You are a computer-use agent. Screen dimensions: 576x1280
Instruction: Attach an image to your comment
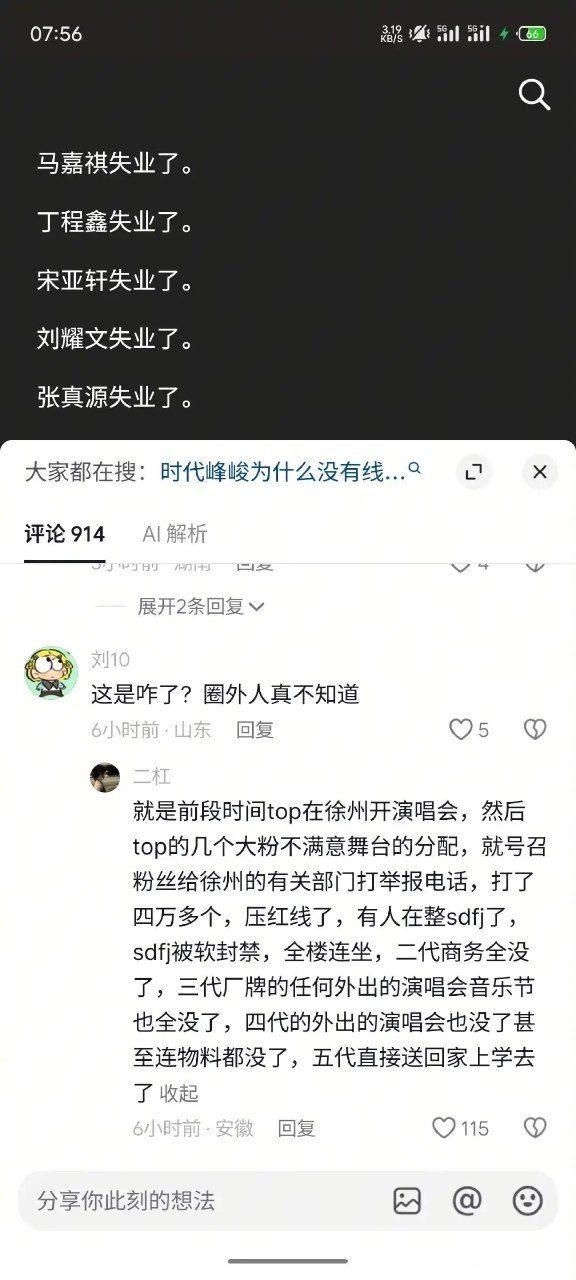(407, 1201)
